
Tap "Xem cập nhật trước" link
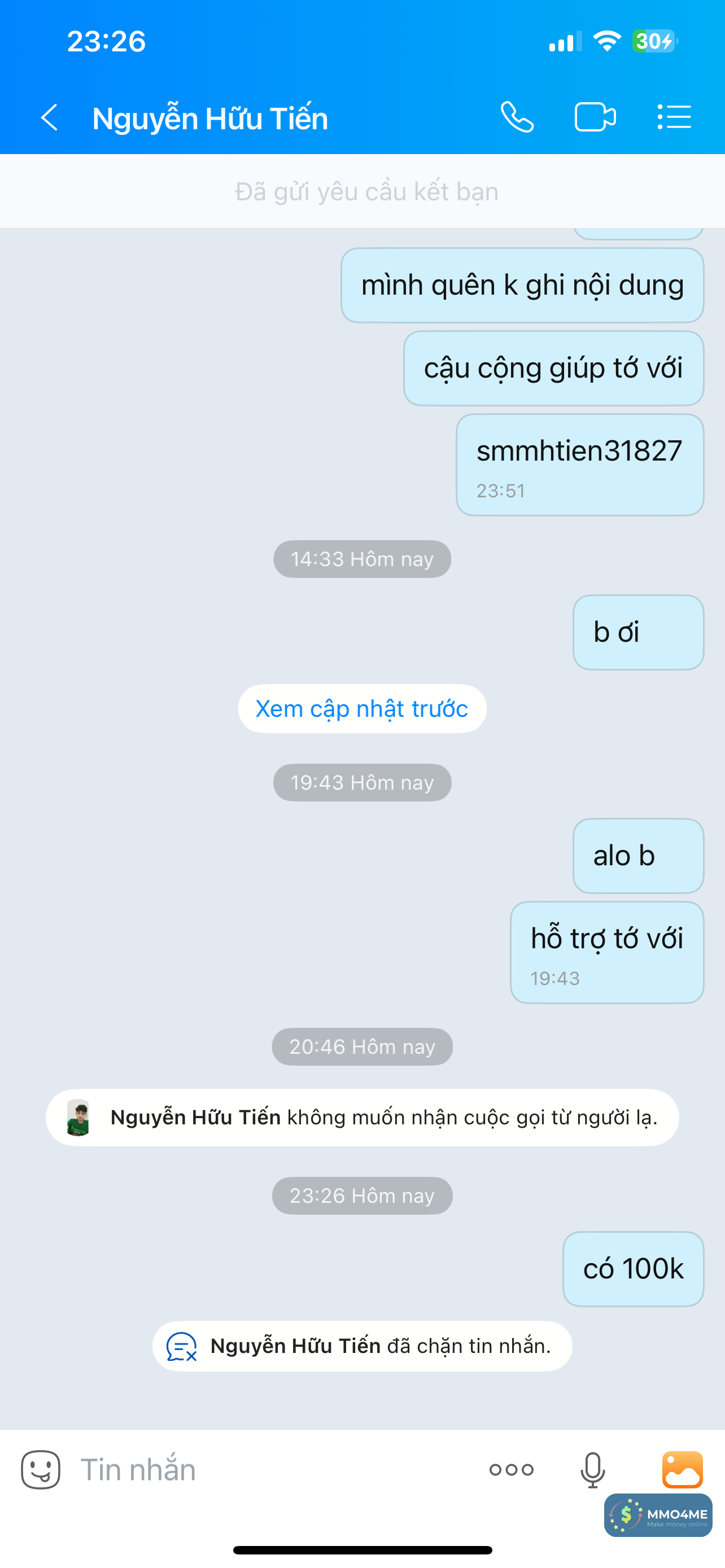click(x=361, y=708)
